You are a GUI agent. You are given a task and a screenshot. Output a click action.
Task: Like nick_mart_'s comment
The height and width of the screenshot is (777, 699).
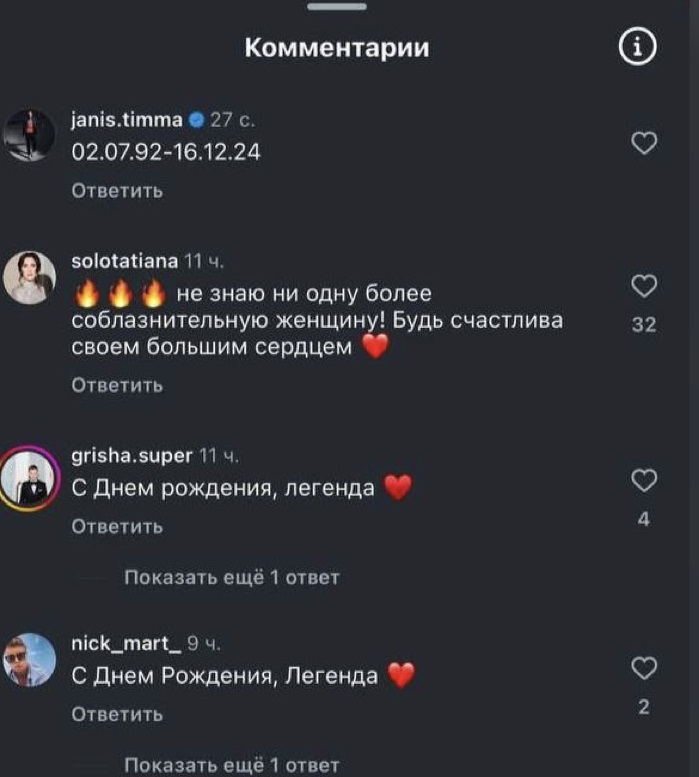[645, 667]
